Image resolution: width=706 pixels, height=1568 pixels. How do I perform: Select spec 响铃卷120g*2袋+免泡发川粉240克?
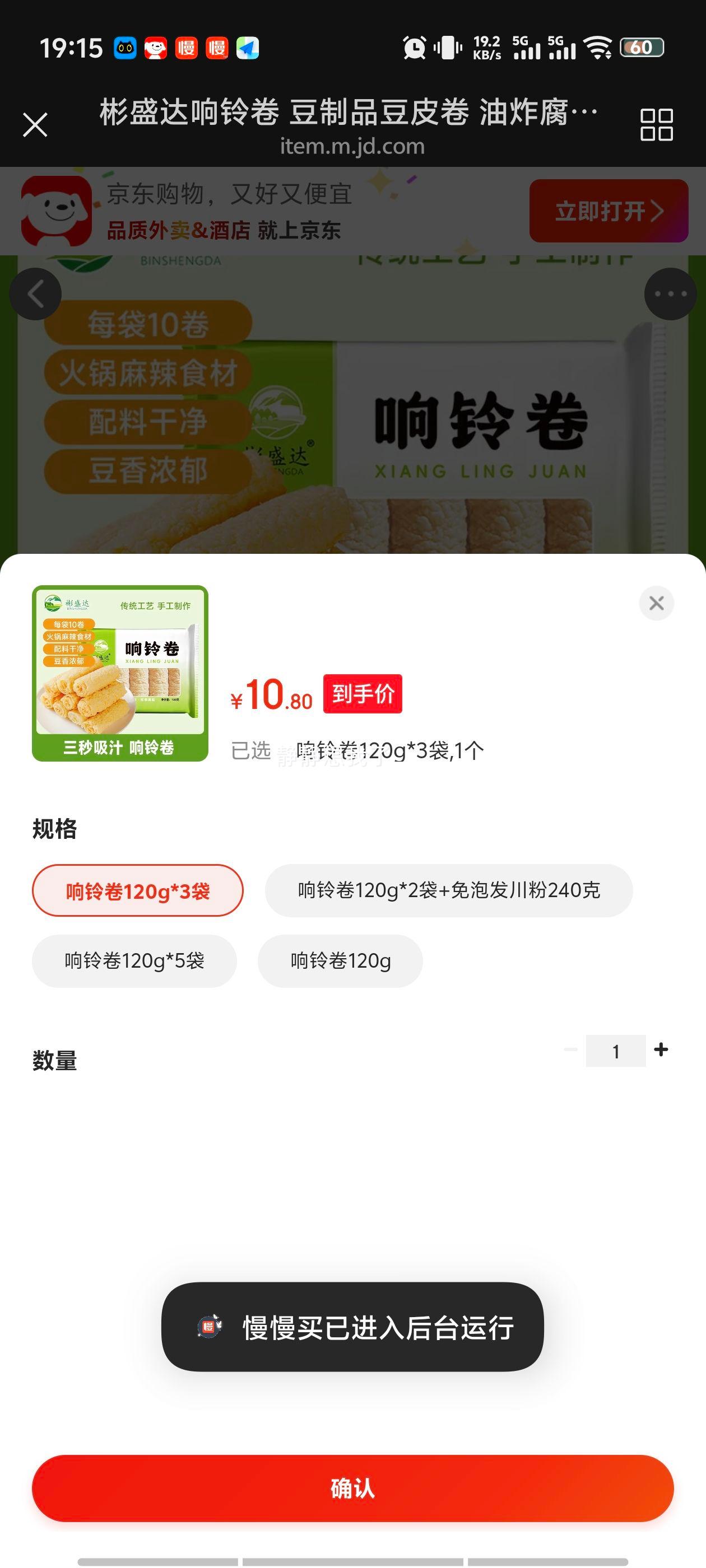pos(448,890)
